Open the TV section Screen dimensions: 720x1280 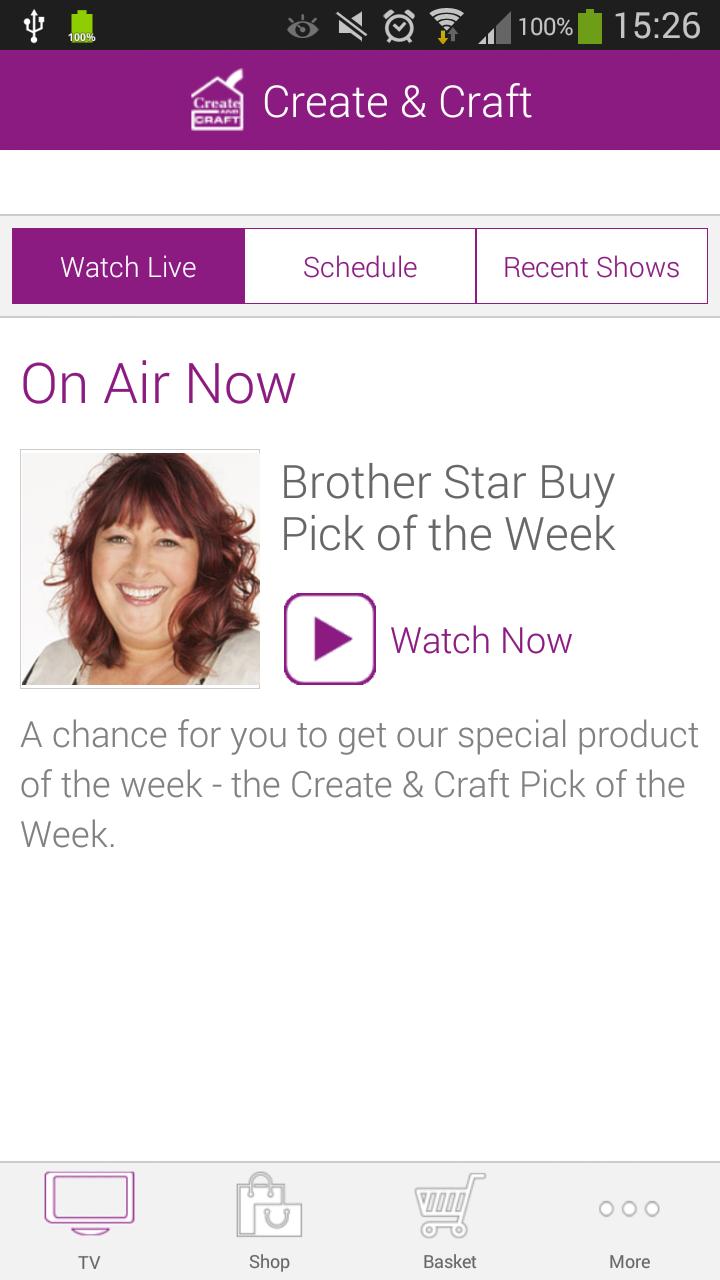89,1220
